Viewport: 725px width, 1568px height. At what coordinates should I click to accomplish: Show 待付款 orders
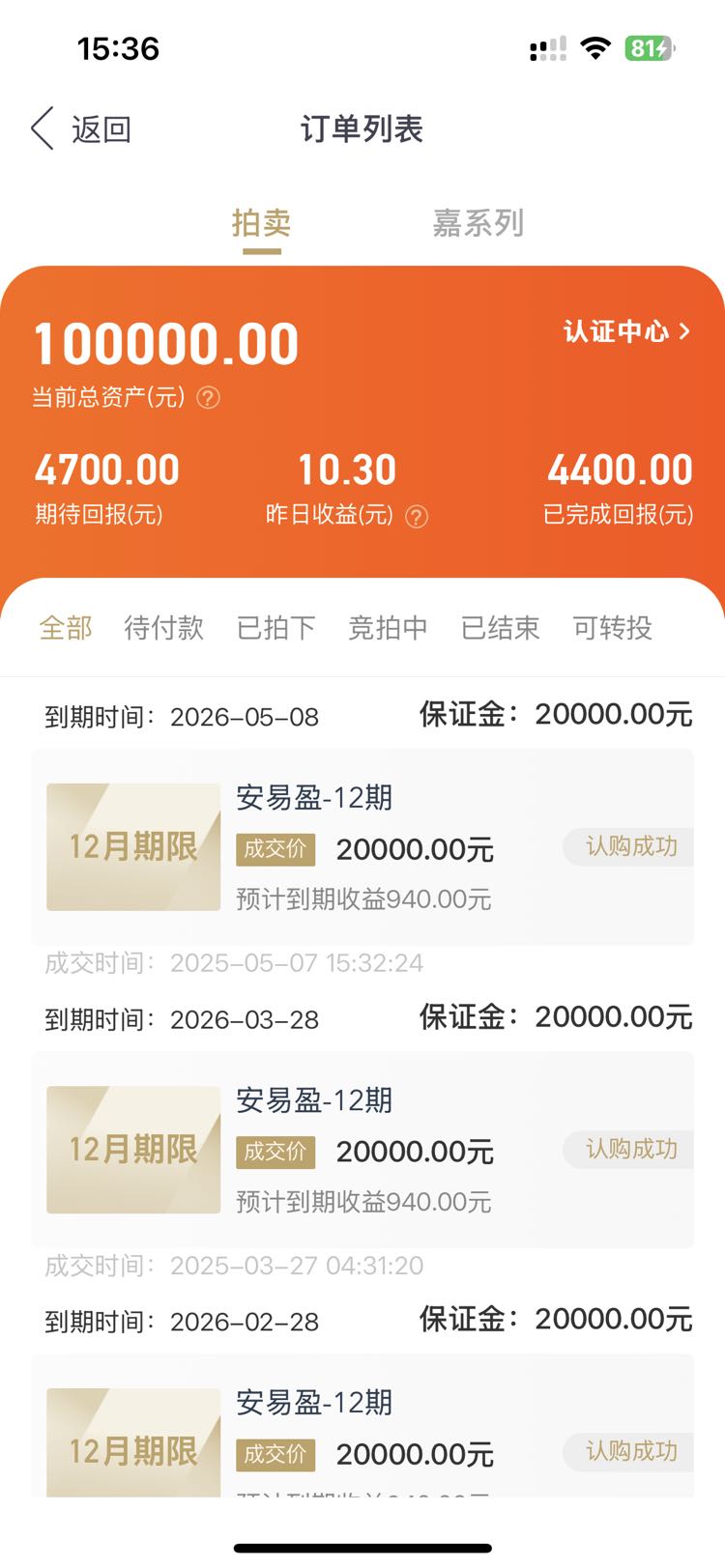click(x=164, y=628)
